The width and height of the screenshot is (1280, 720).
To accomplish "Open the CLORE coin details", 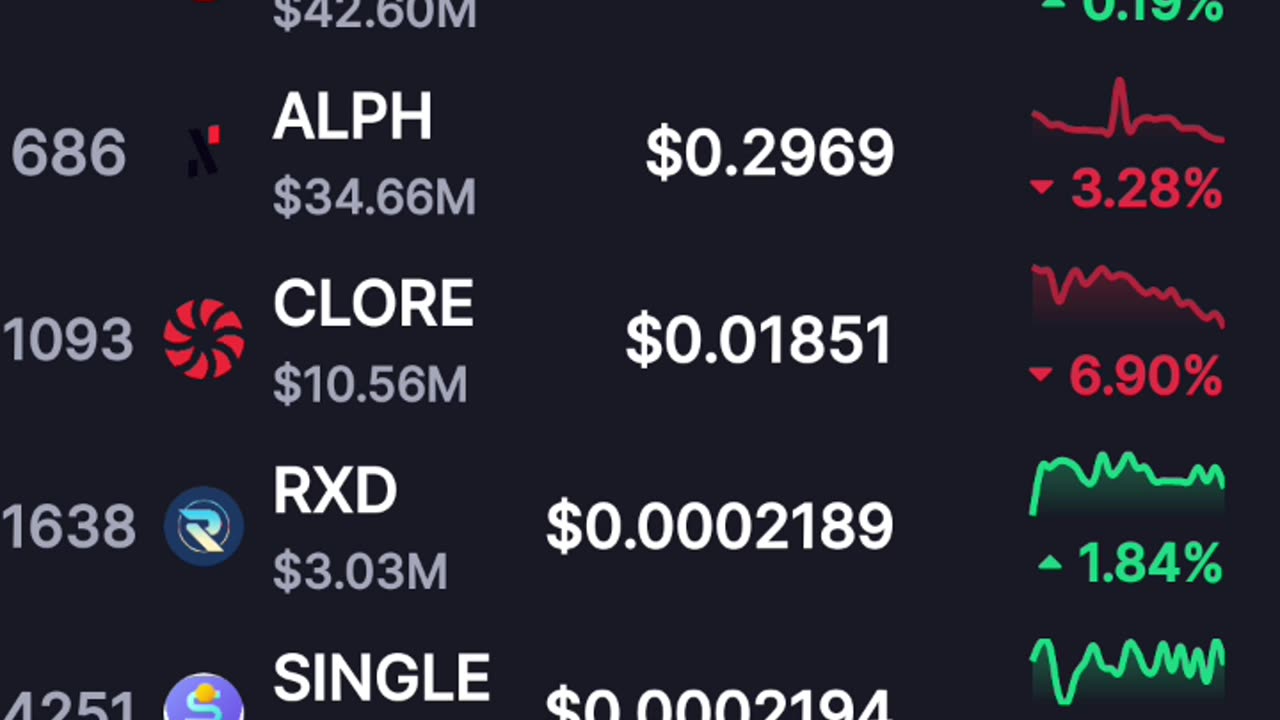I will click(x=372, y=304).
